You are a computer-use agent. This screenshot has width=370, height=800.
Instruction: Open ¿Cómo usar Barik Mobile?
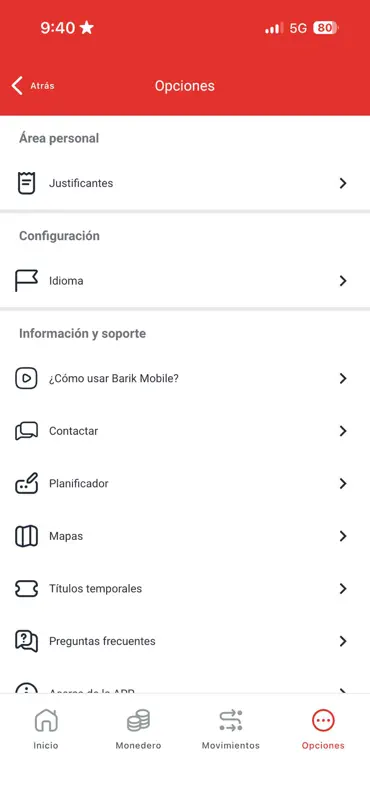pos(185,379)
